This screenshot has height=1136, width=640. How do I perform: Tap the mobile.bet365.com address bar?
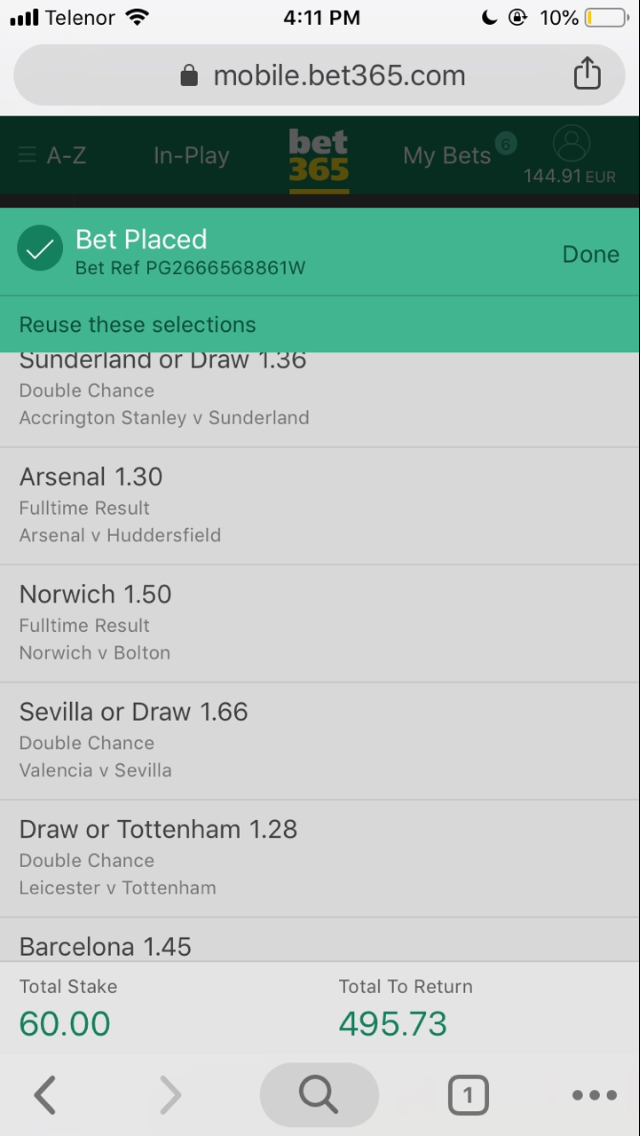(x=322, y=75)
